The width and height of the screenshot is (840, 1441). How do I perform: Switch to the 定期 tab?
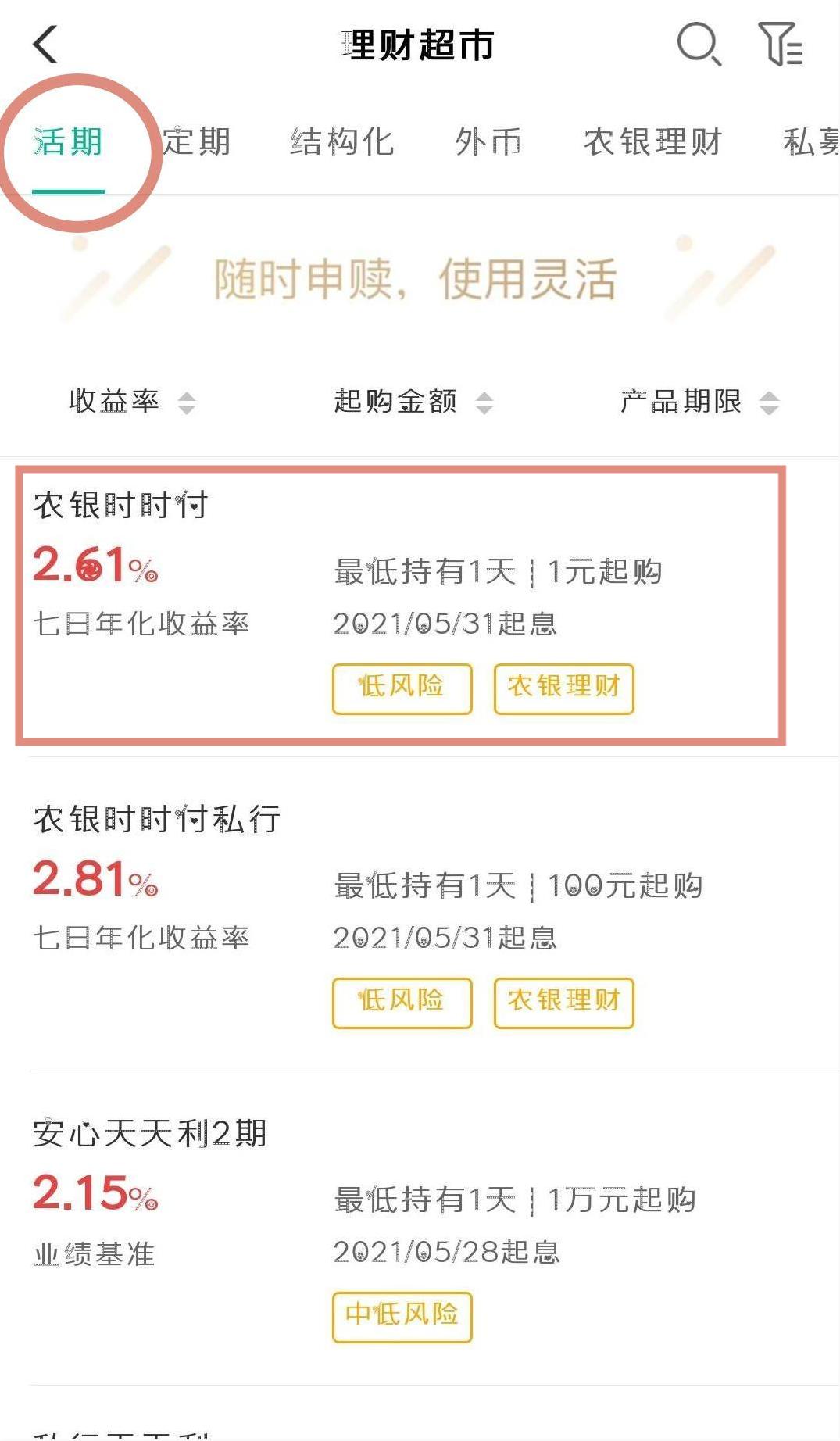pyautogui.click(x=195, y=142)
